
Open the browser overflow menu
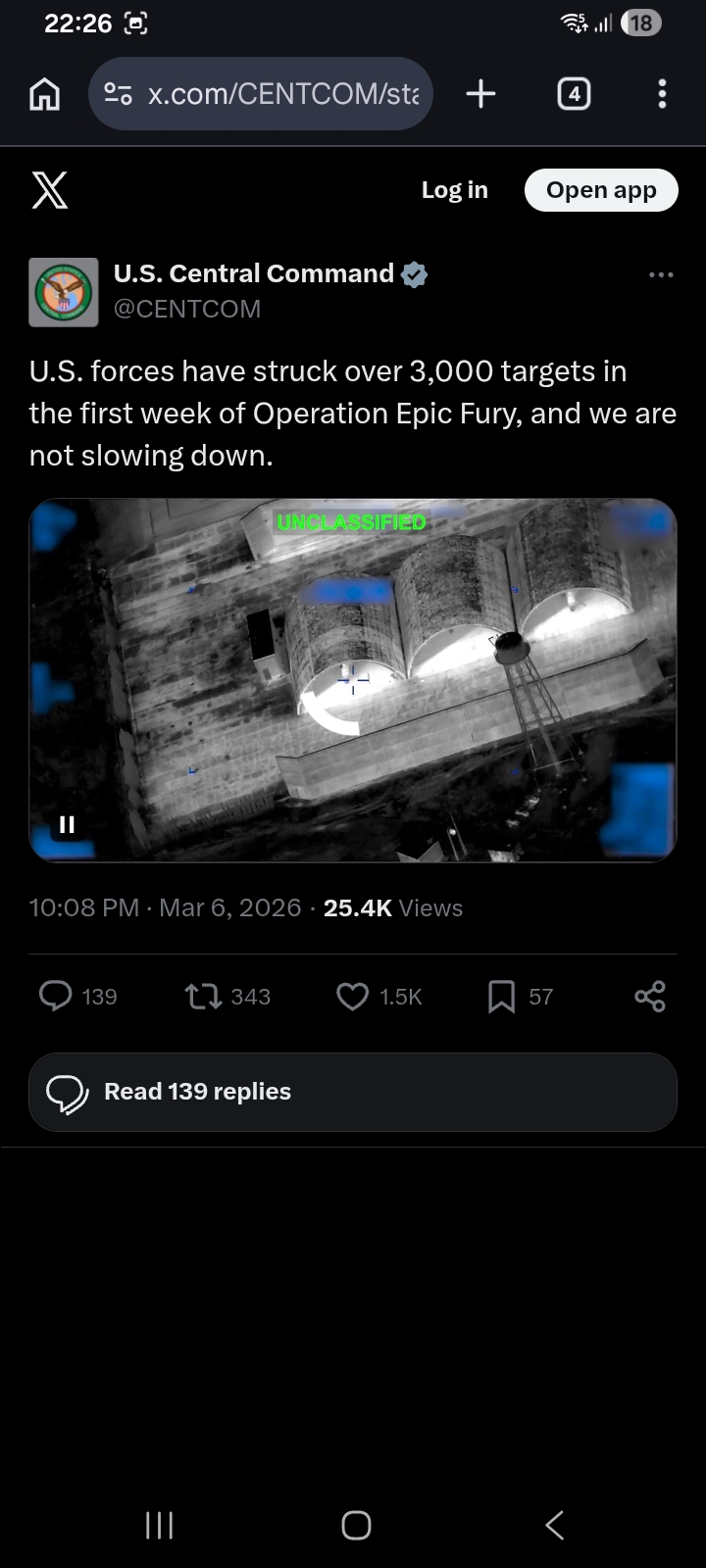coord(662,94)
